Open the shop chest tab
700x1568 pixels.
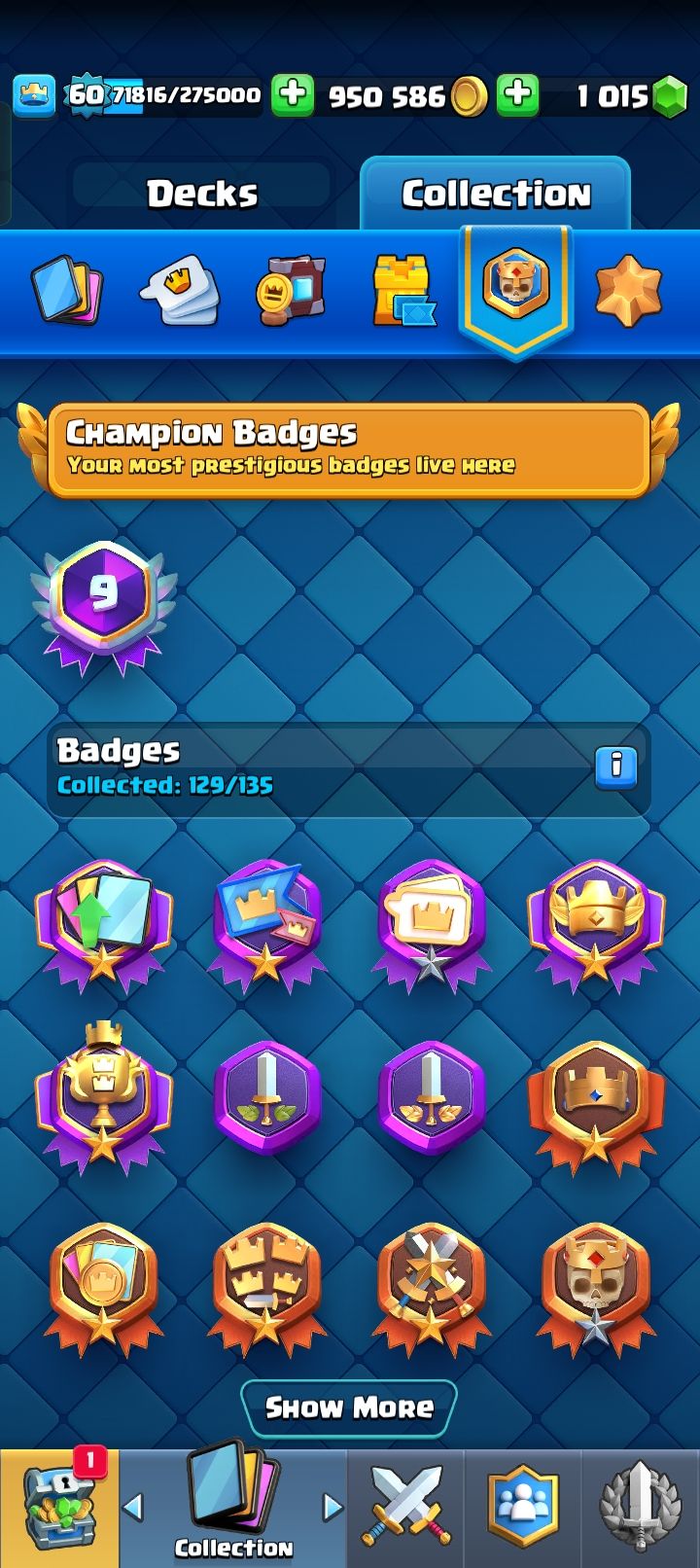point(58,1508)
